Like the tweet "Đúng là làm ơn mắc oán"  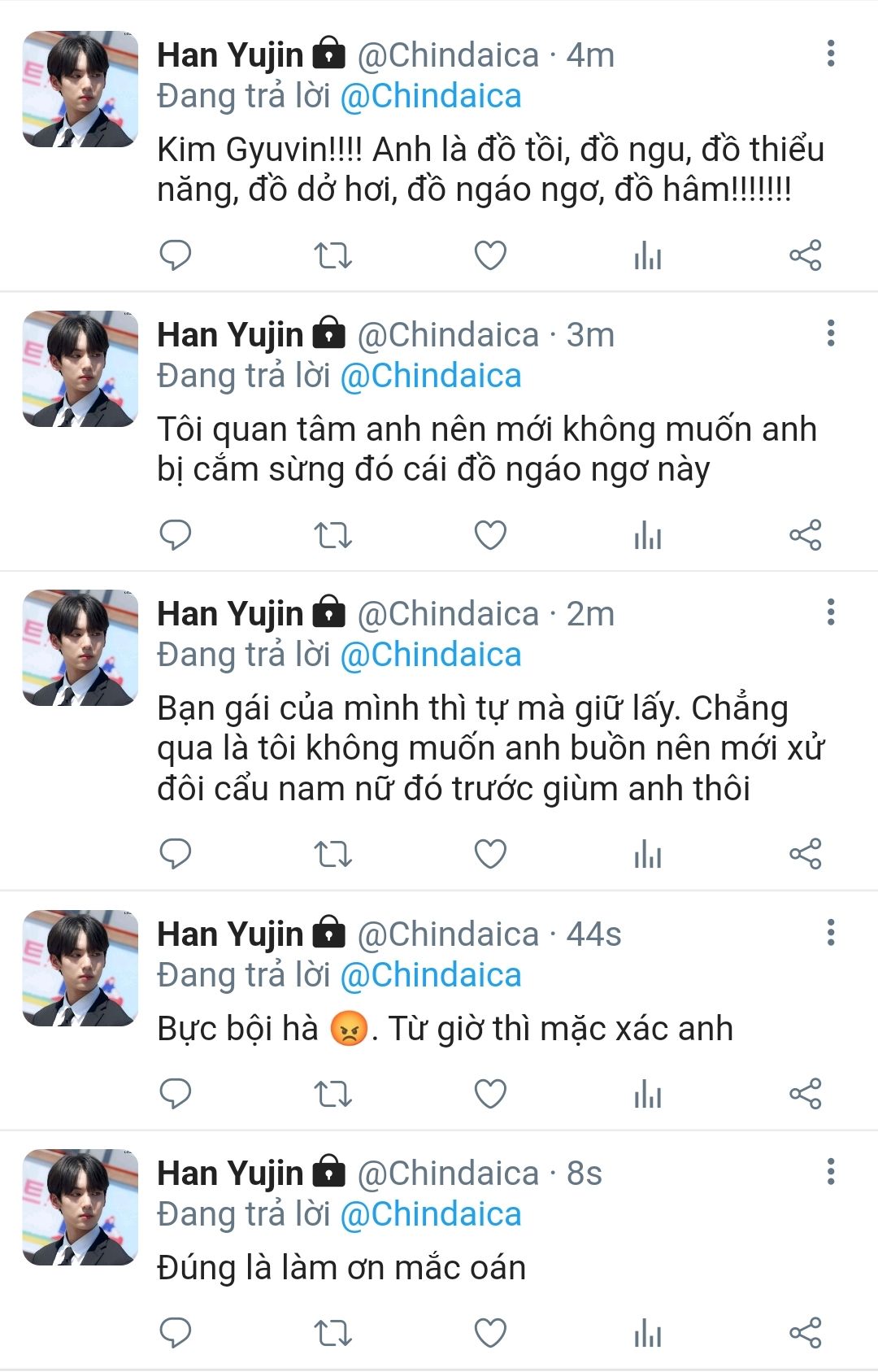click(490, 1333)
